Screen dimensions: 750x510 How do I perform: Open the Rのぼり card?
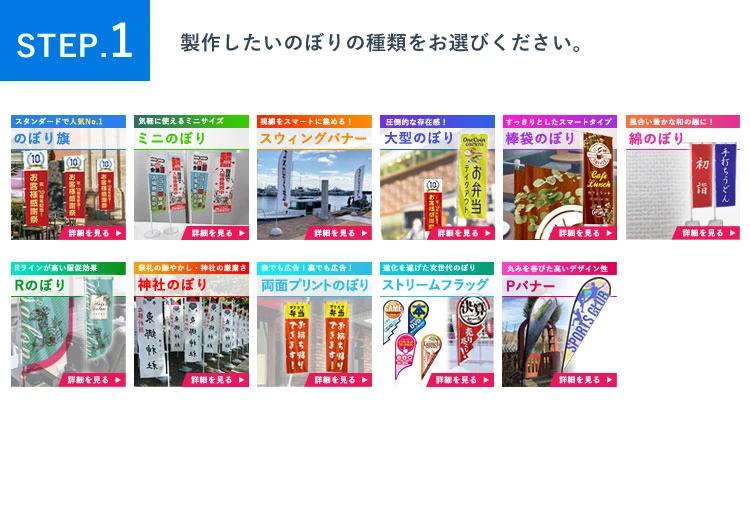68,325
